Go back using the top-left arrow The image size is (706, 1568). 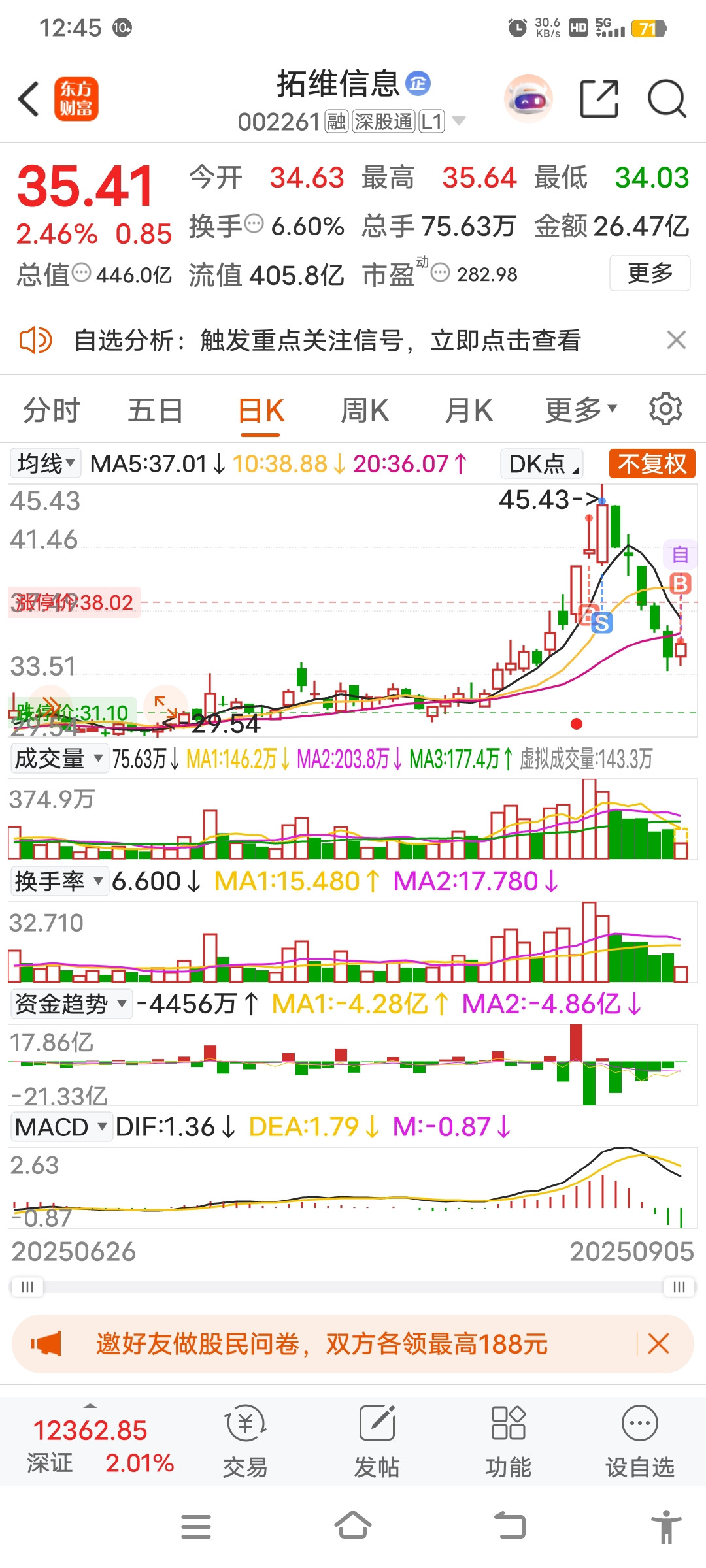pyautogui.click(x=29, y=99)
